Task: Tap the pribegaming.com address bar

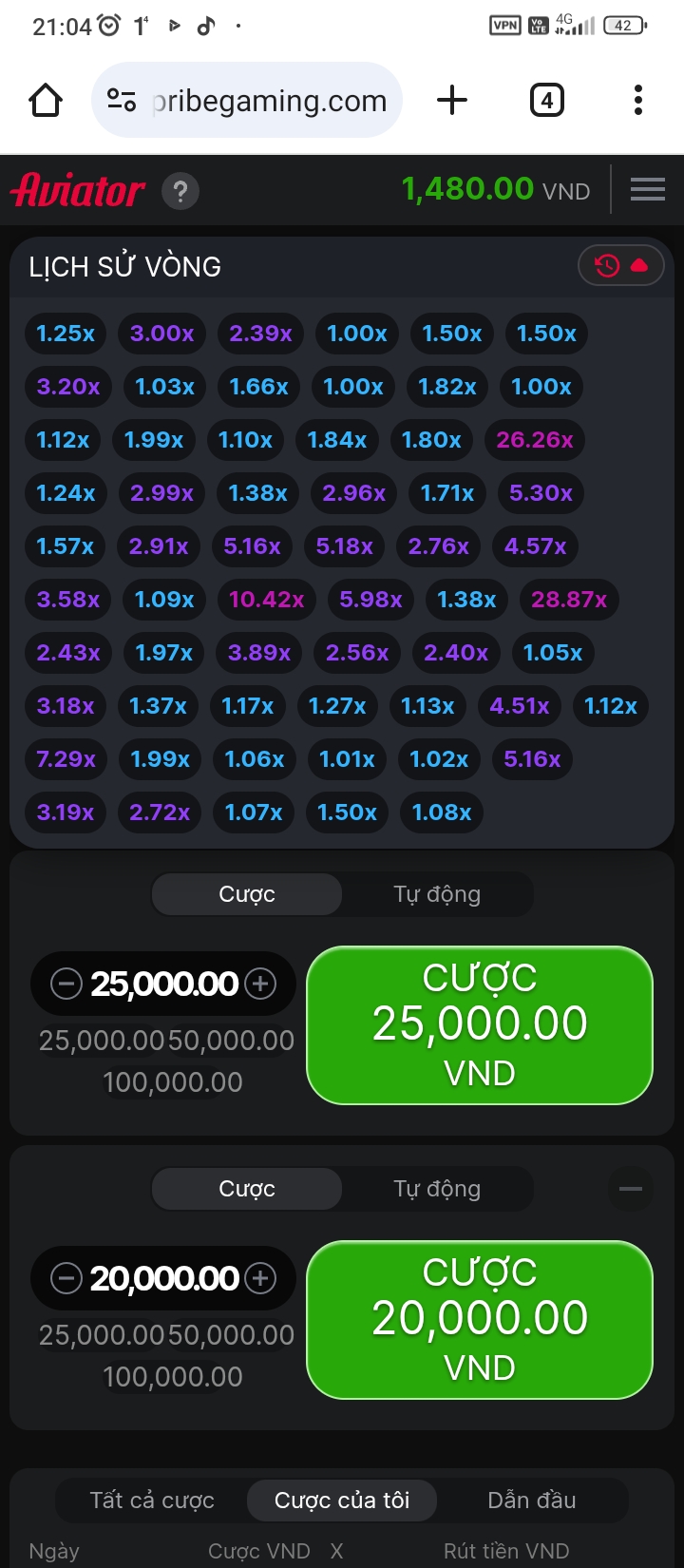Action: [x=247, y=100]
